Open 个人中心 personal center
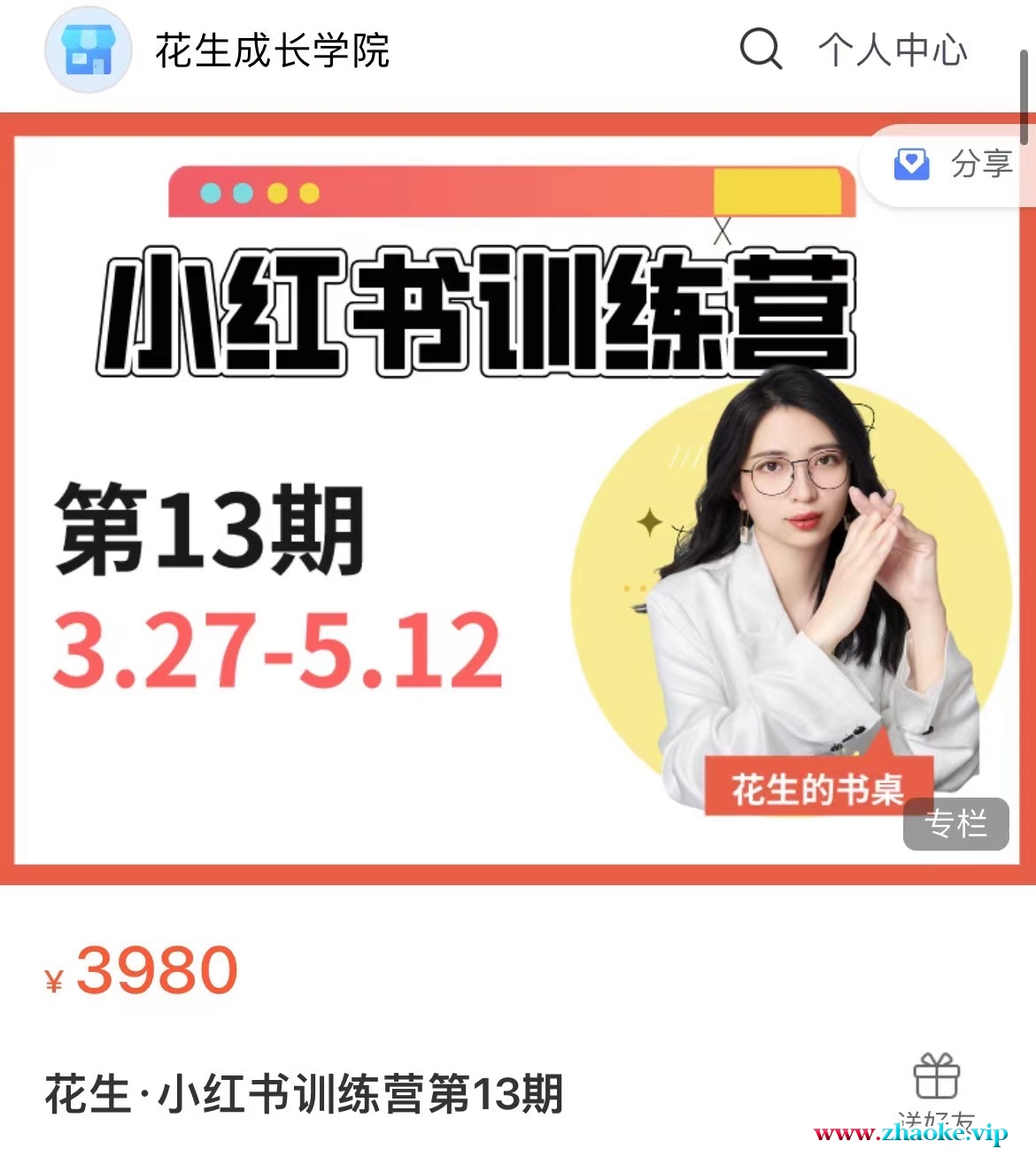The width and height of the screenshot is (1036, 1149). pyautogui.click(x=893, y=50)
